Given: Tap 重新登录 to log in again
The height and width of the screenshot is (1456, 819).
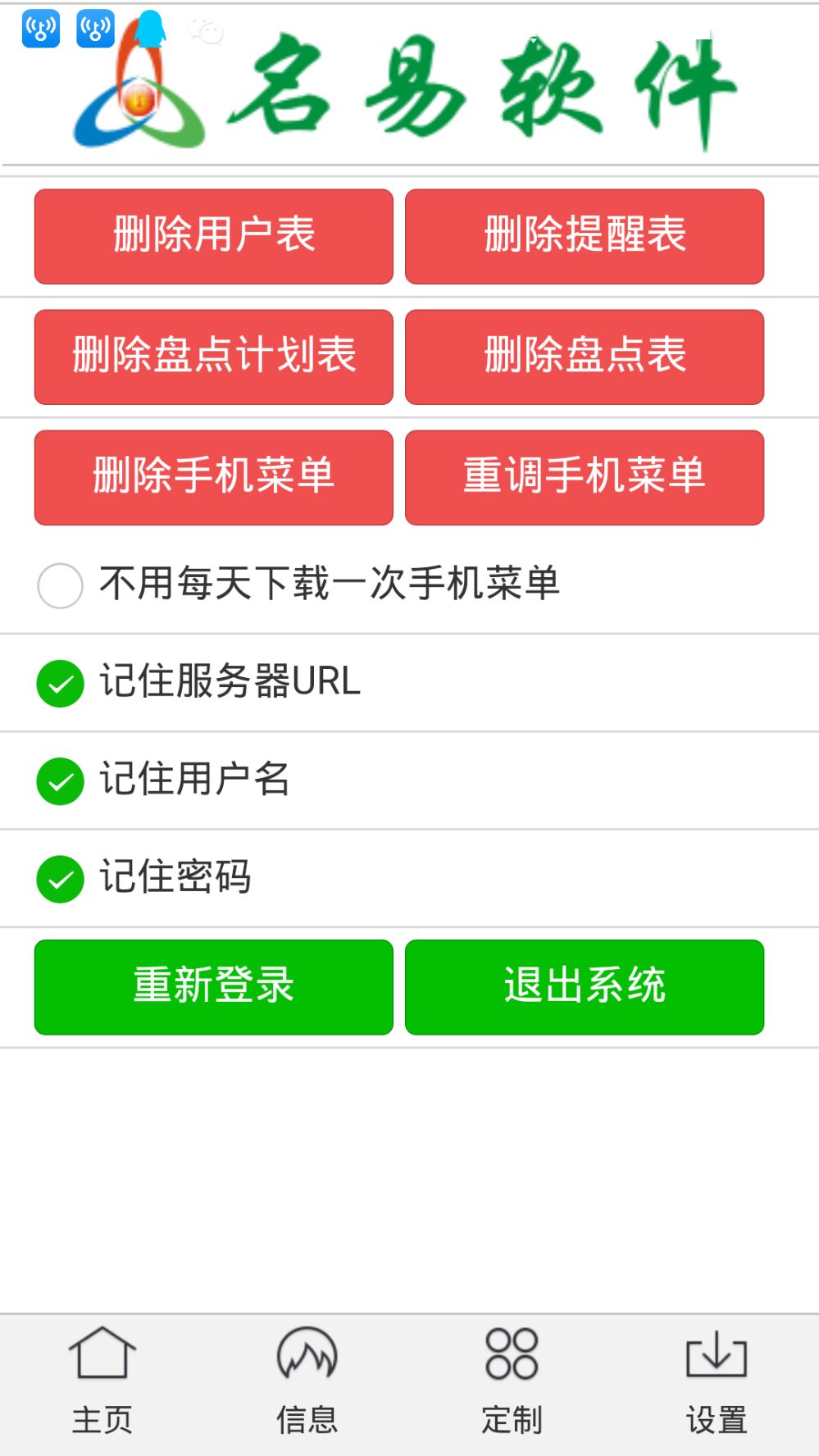Looking at the screenshot, I should pyautogui.click(x=213, y=986).
